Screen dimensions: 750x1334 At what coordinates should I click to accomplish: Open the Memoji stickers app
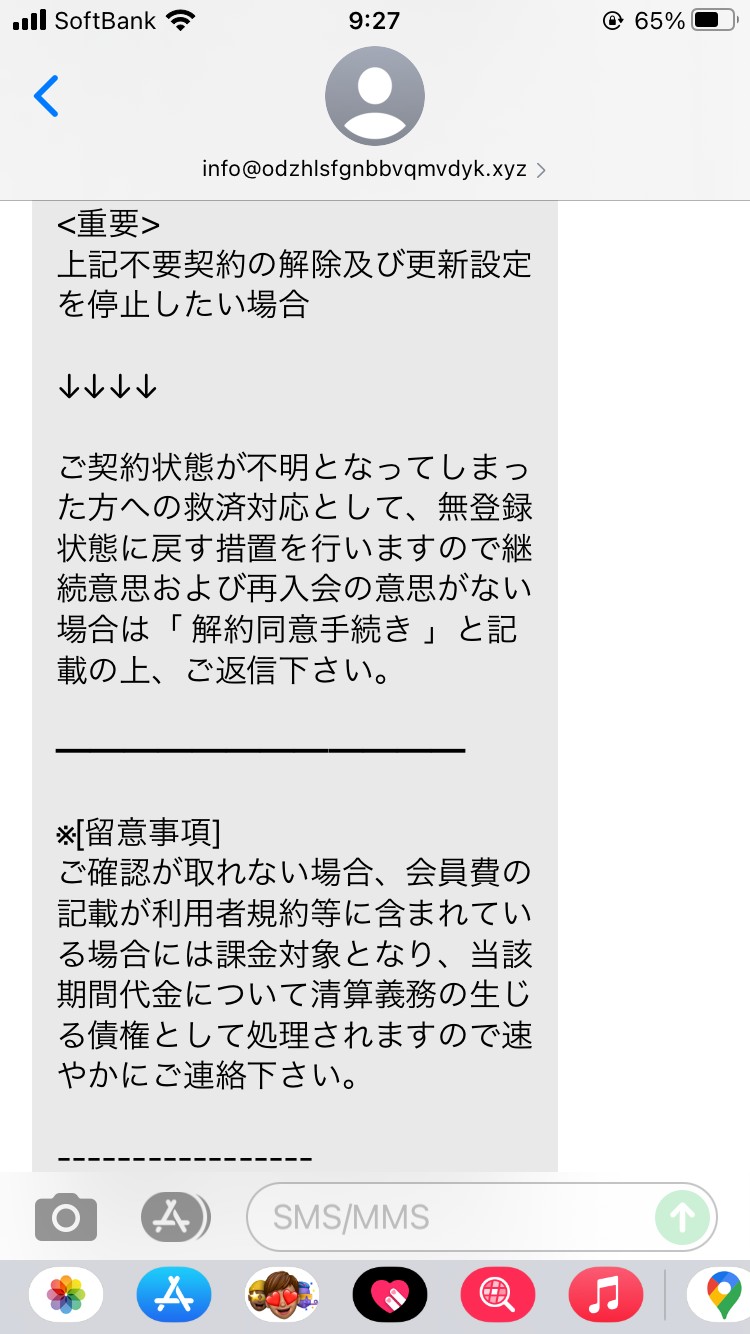point(282,1295)
